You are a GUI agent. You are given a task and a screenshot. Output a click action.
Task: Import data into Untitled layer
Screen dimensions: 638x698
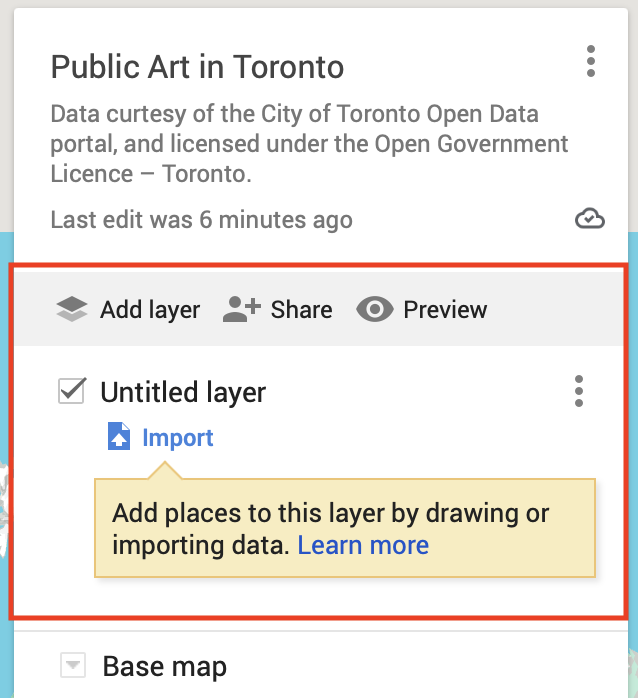coord(161,438)
